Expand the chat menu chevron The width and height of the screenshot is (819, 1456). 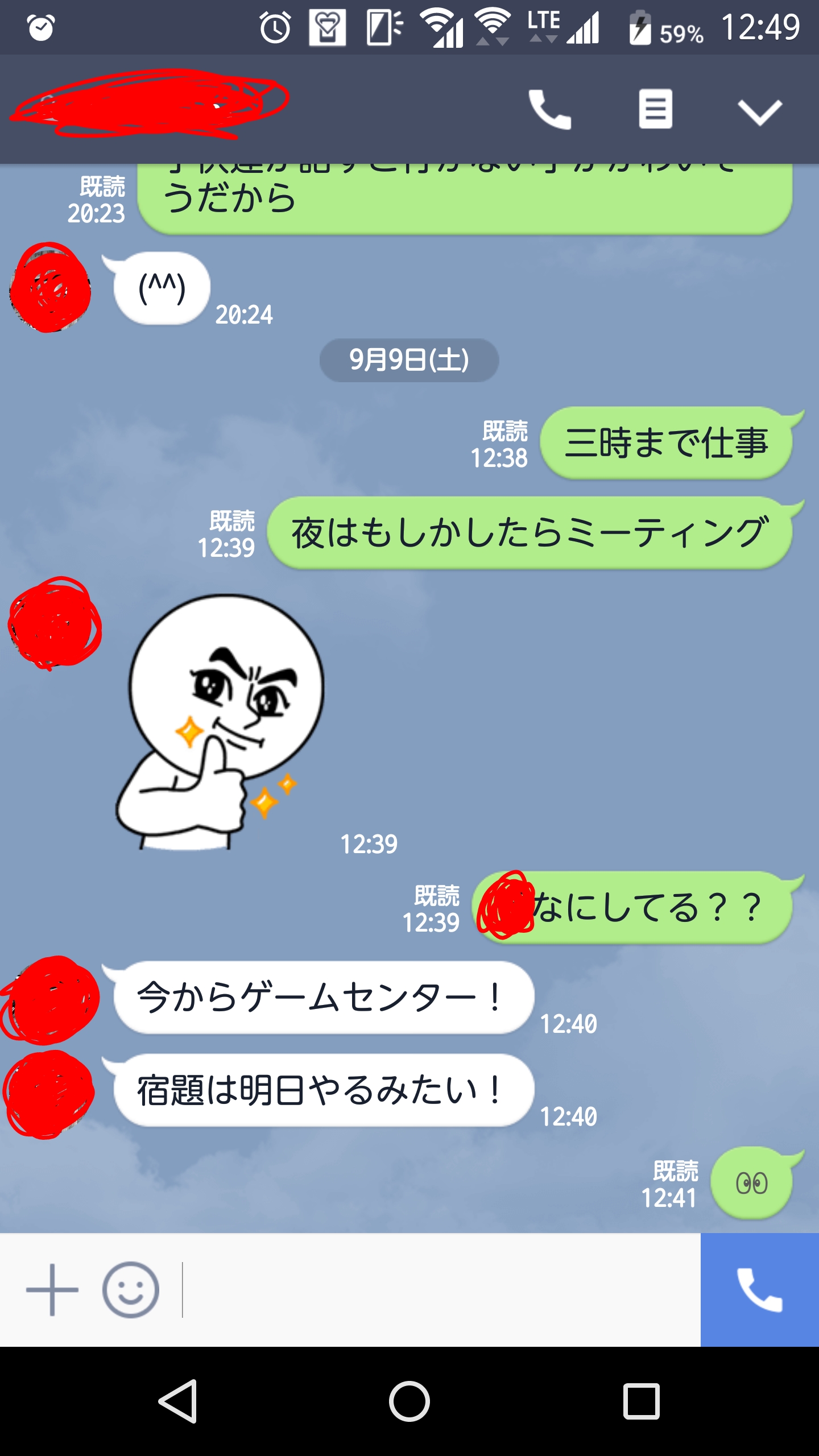click(760, 111)
